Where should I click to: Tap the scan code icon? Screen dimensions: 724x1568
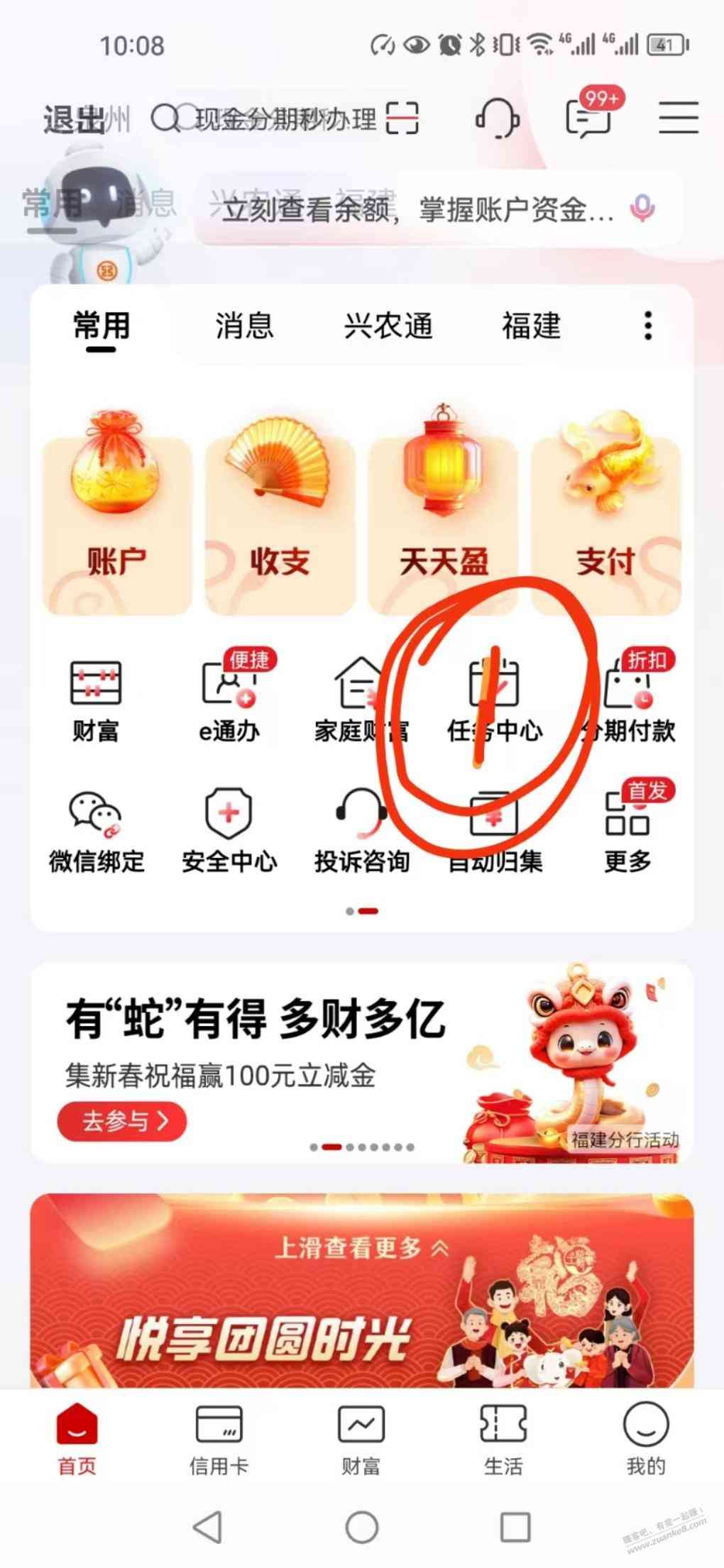(x=402, y=118)
